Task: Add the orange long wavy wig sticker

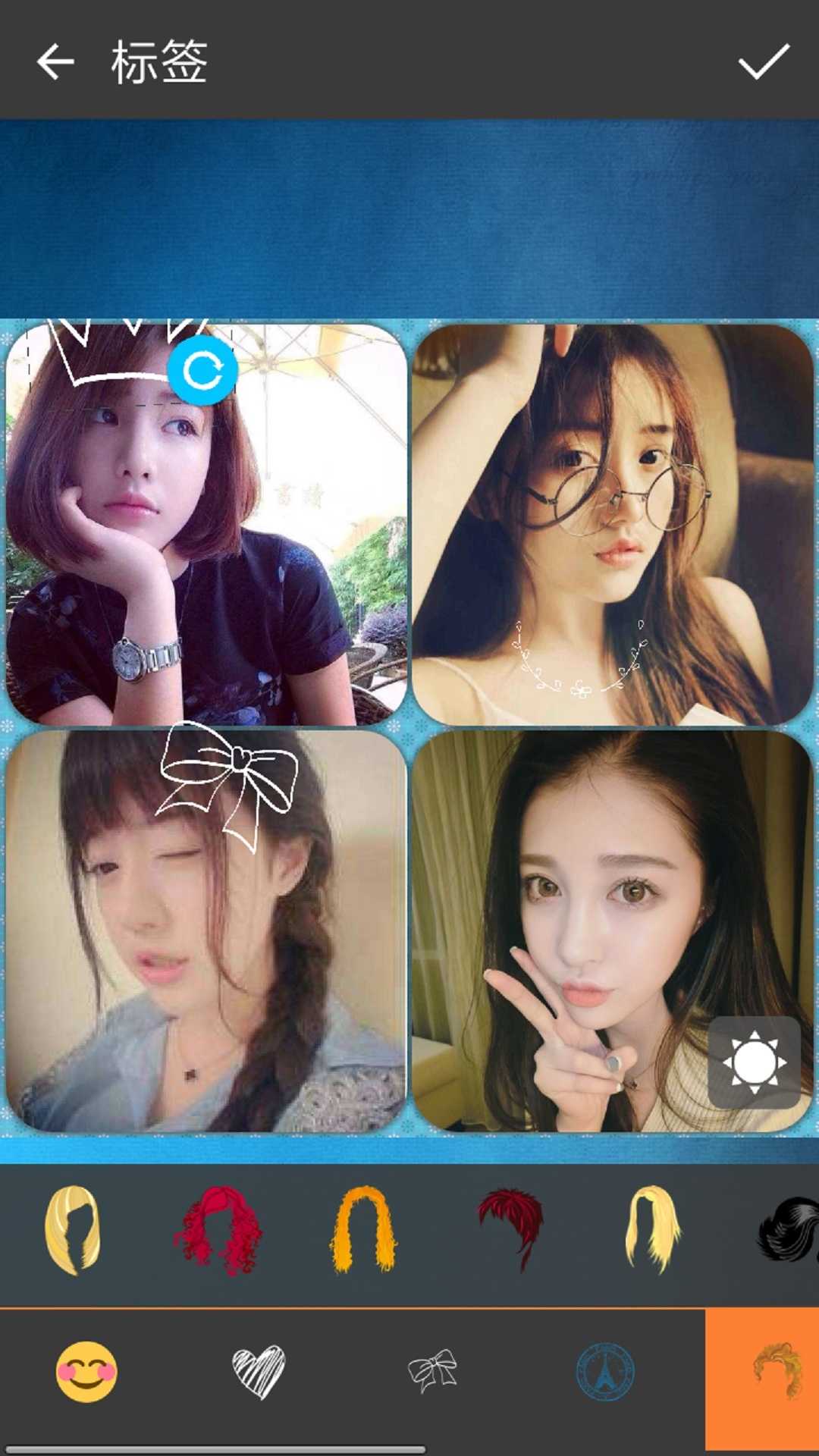Action: (363, 1229)
